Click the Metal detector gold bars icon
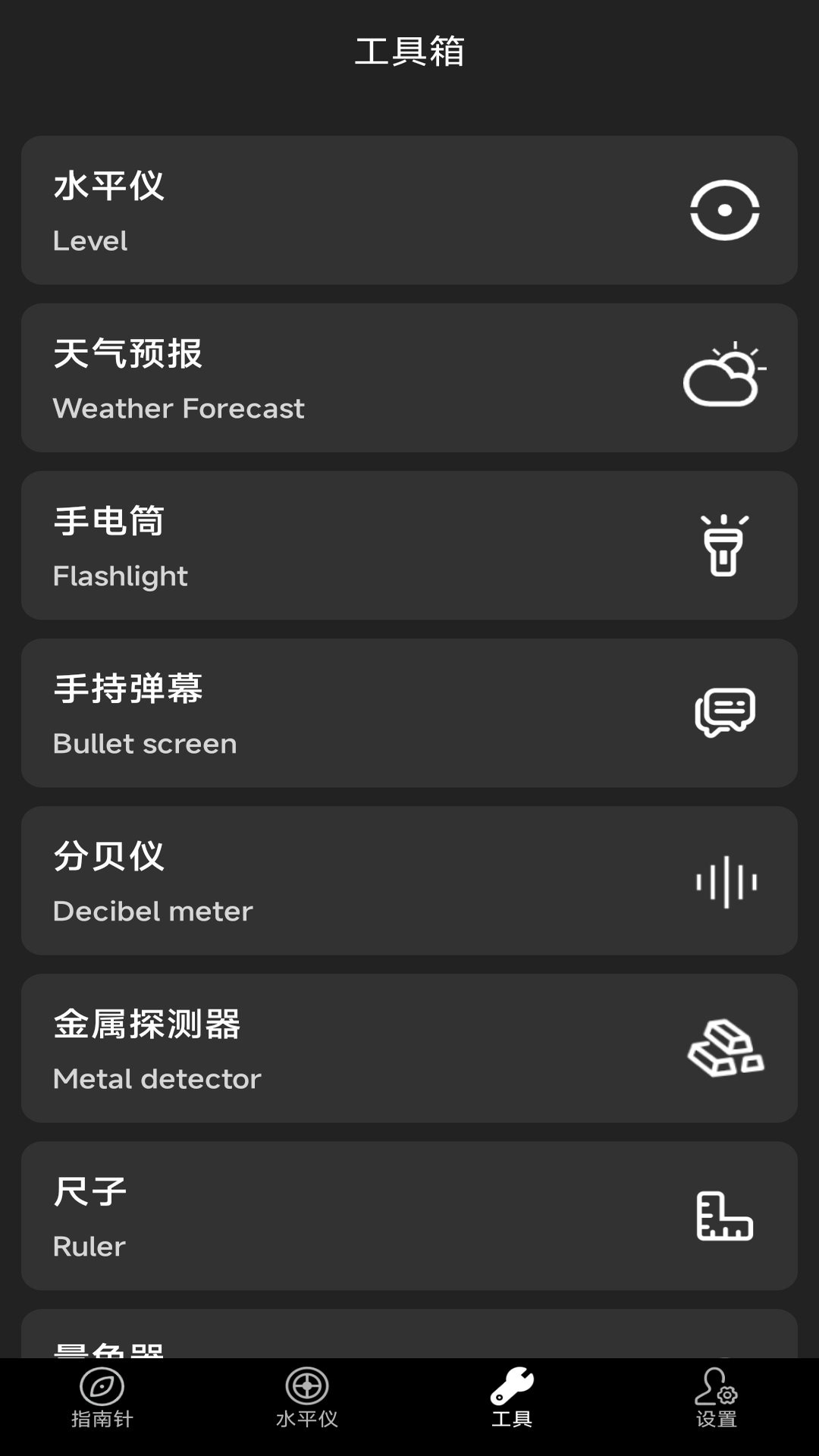Screen dimensions: 819x1456 [x=725, y=1049]
